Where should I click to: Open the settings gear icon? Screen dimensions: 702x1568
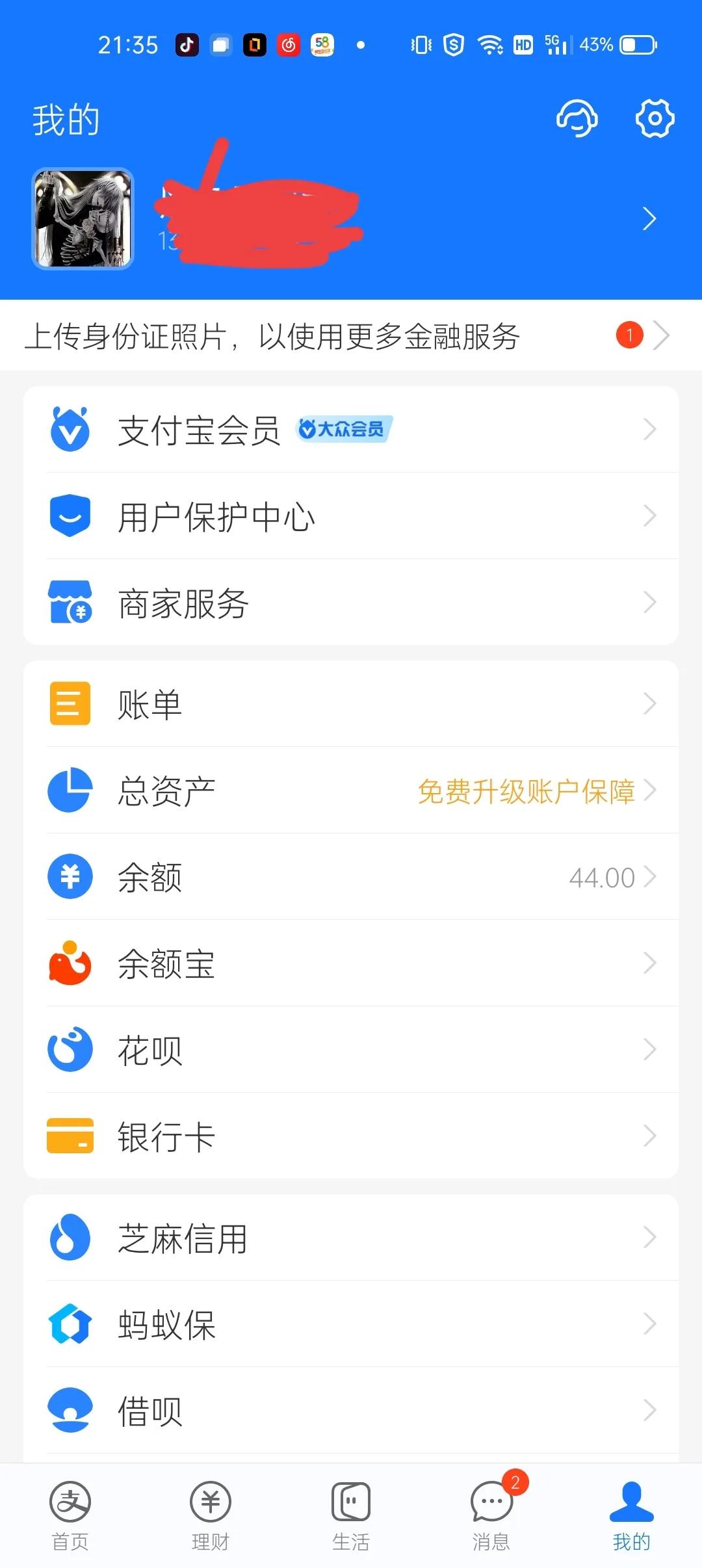point(655,118)
